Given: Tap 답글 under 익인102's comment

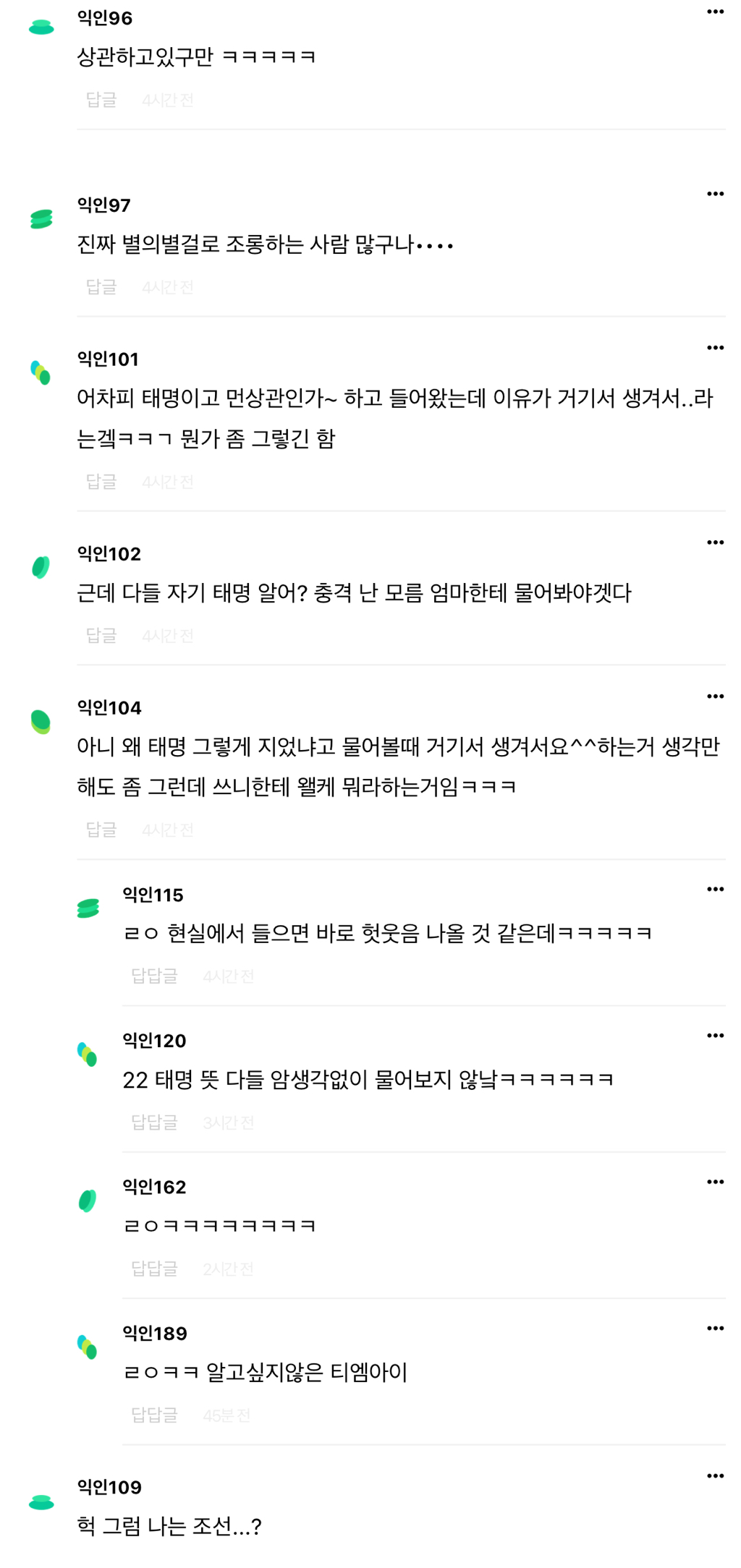Looking at the screenshot, I should point(101,636).
